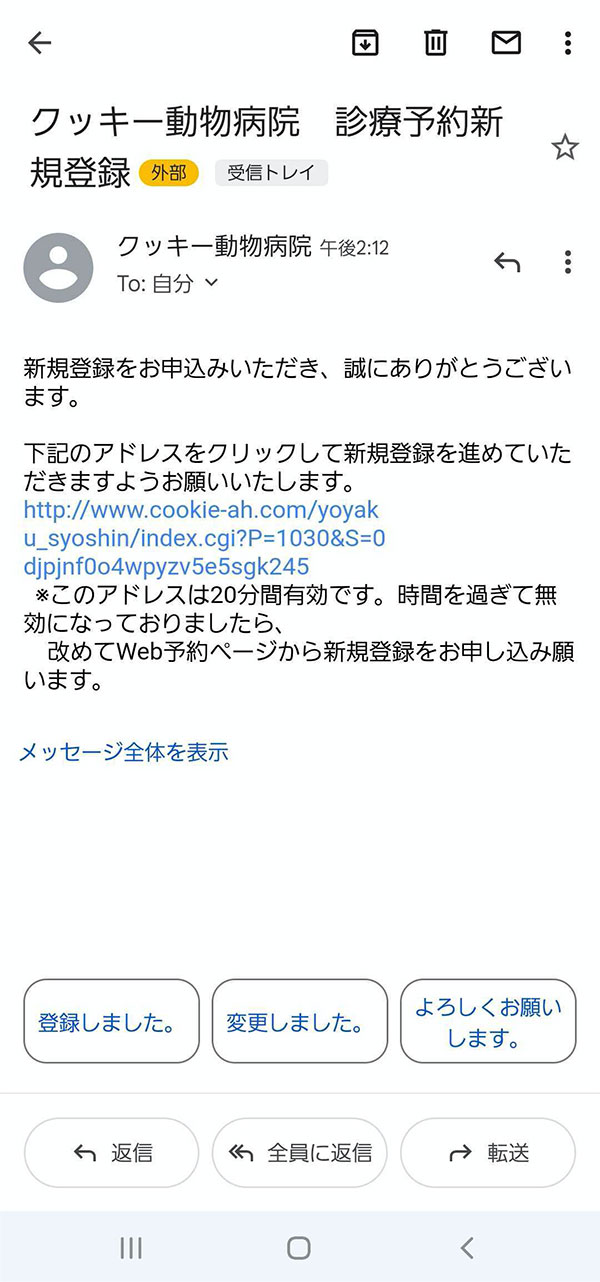Select smart reply 変更しました。
Viewport: 600px width, 1282px height.
(299, 1021)
